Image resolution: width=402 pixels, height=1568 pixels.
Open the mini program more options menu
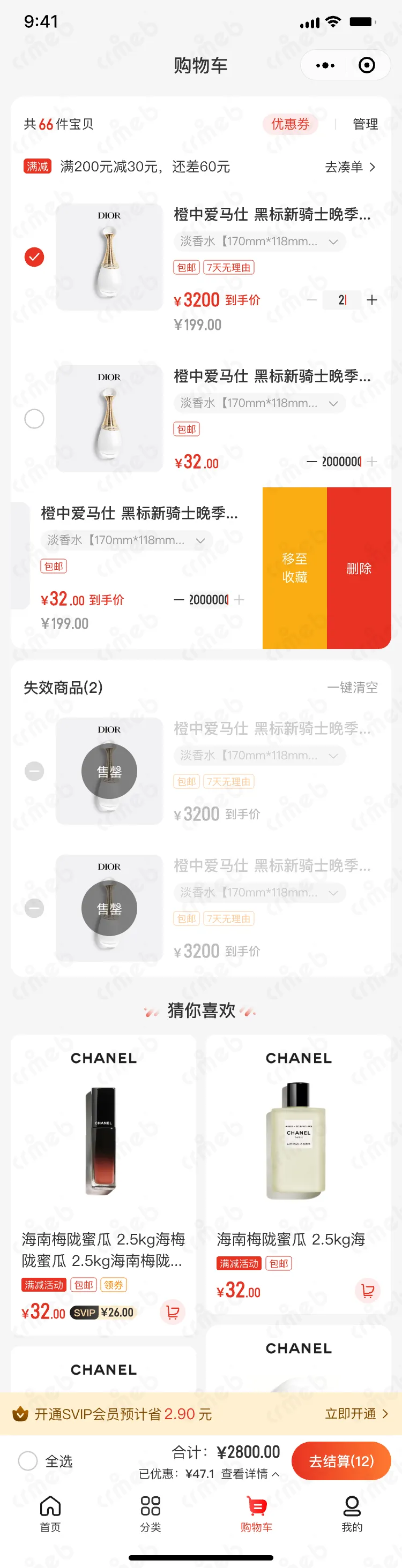point(325,65)
